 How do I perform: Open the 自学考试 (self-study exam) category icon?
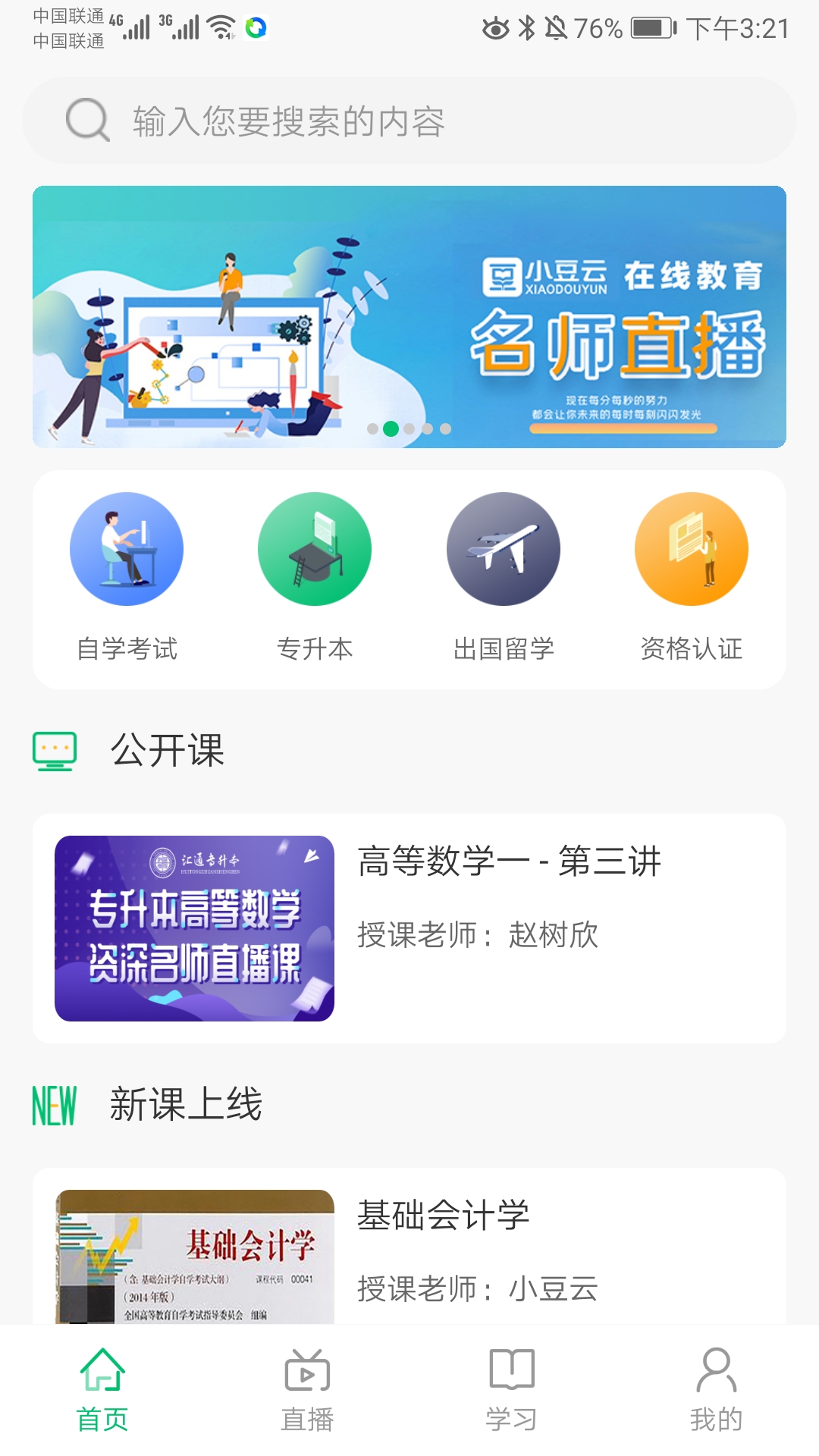(127, 549)
